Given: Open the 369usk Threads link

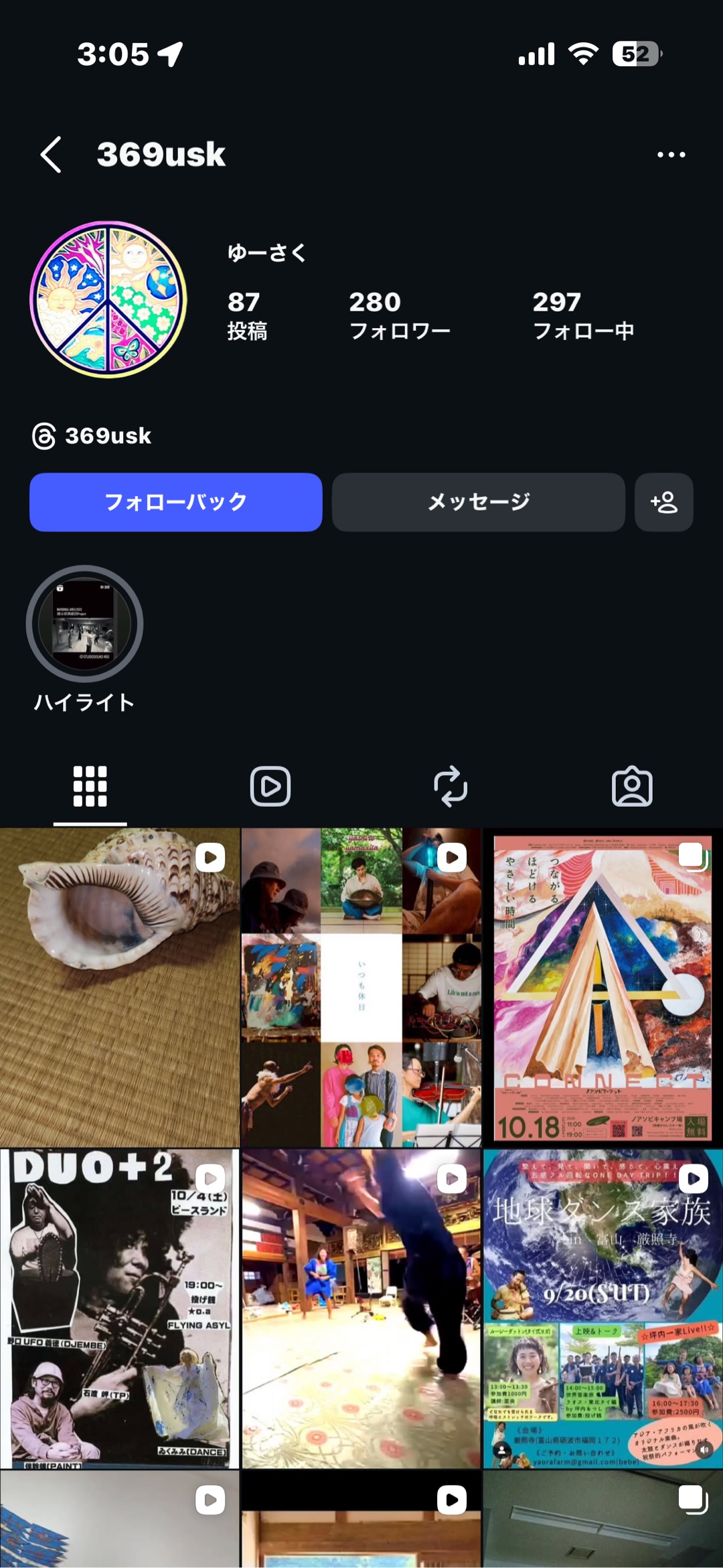Looking at the screenshot, I should (x=92, y=436).
